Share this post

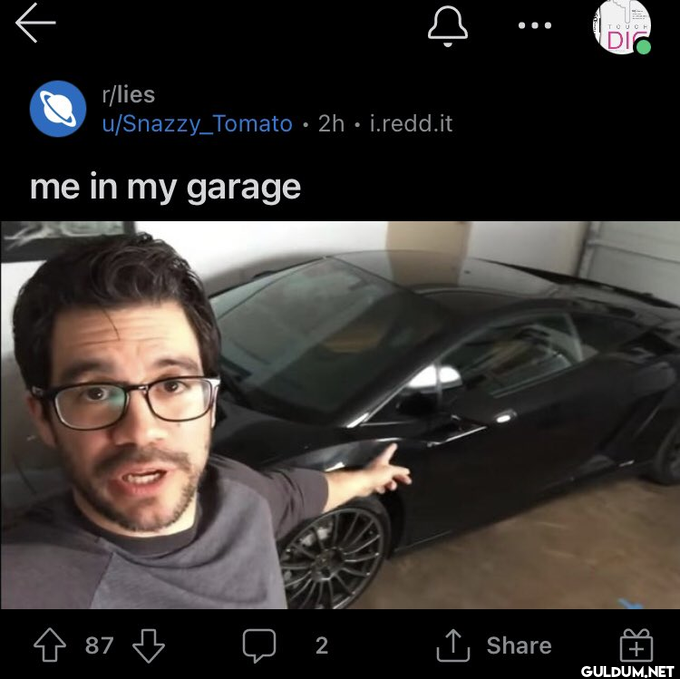click(x=495, y=646)
